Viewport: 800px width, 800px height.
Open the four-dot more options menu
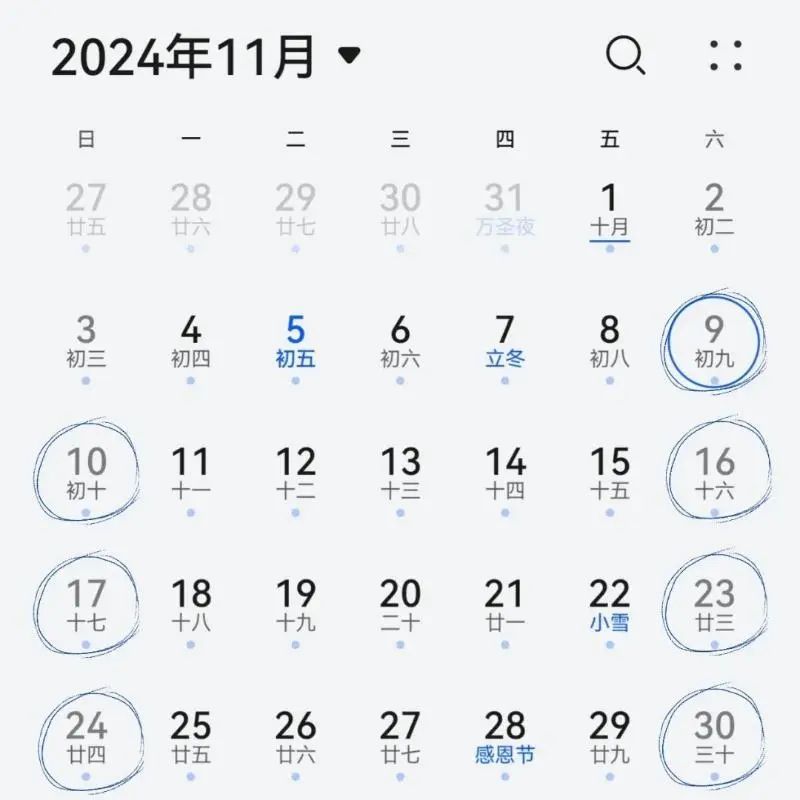pyautogui.click(x=726, y=56)
